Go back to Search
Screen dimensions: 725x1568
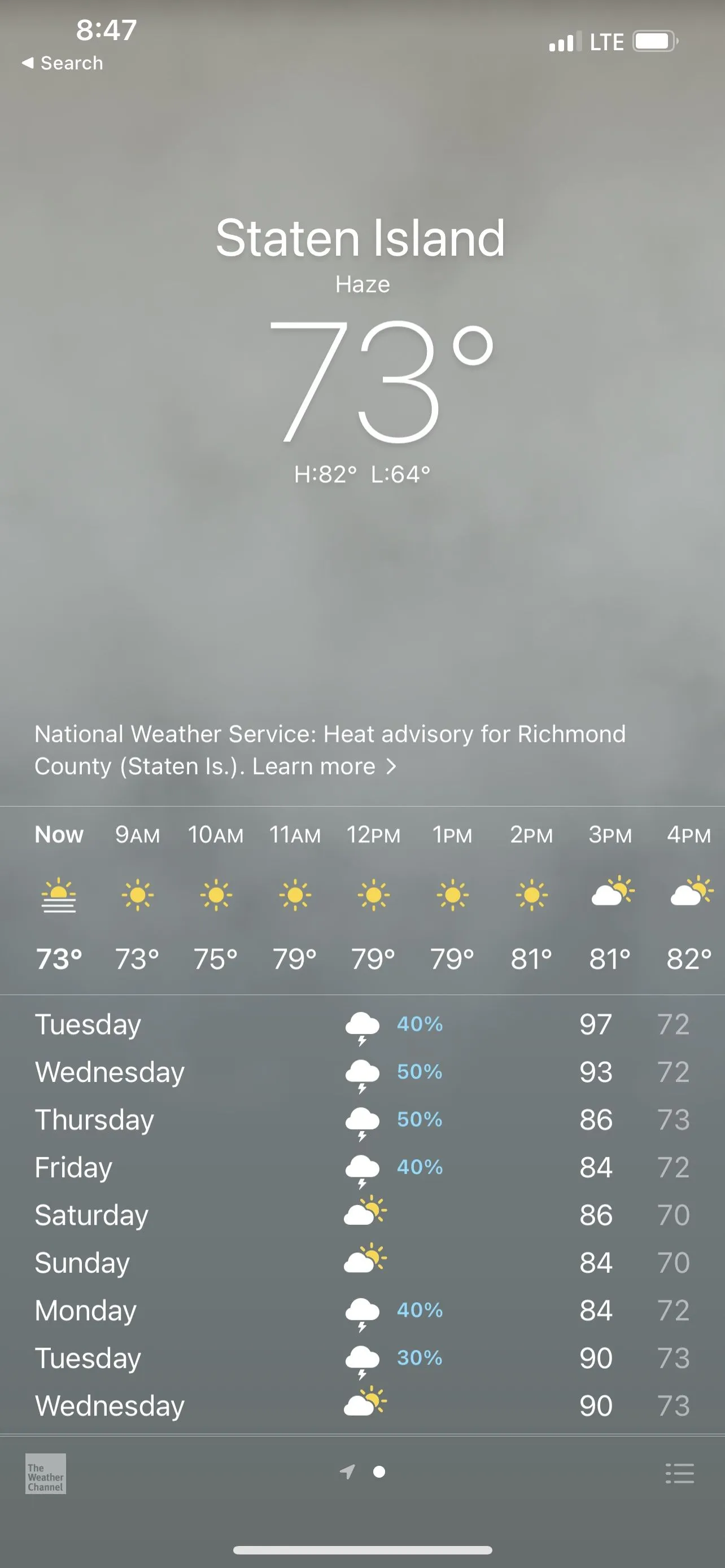click(63, 63)
